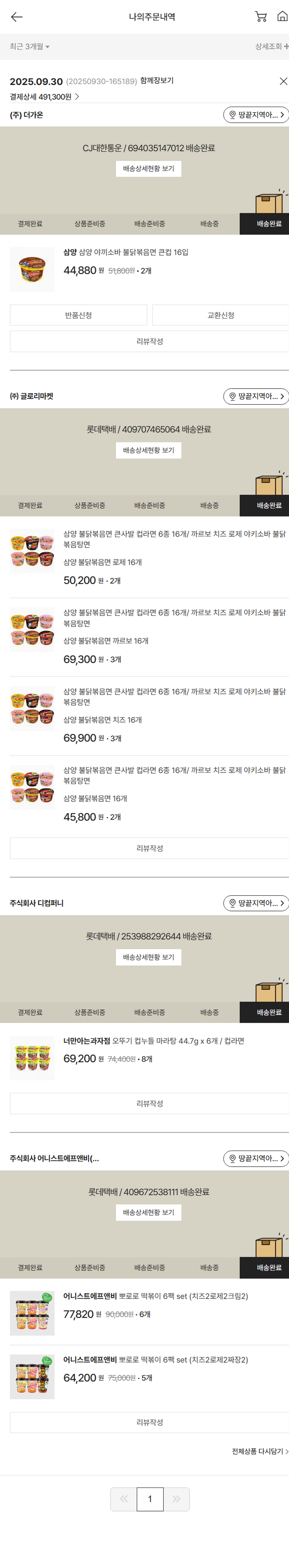Screen dimensions: 289x1568
Task: Expand 상세조회 detailed search
Action: (271, 46)
